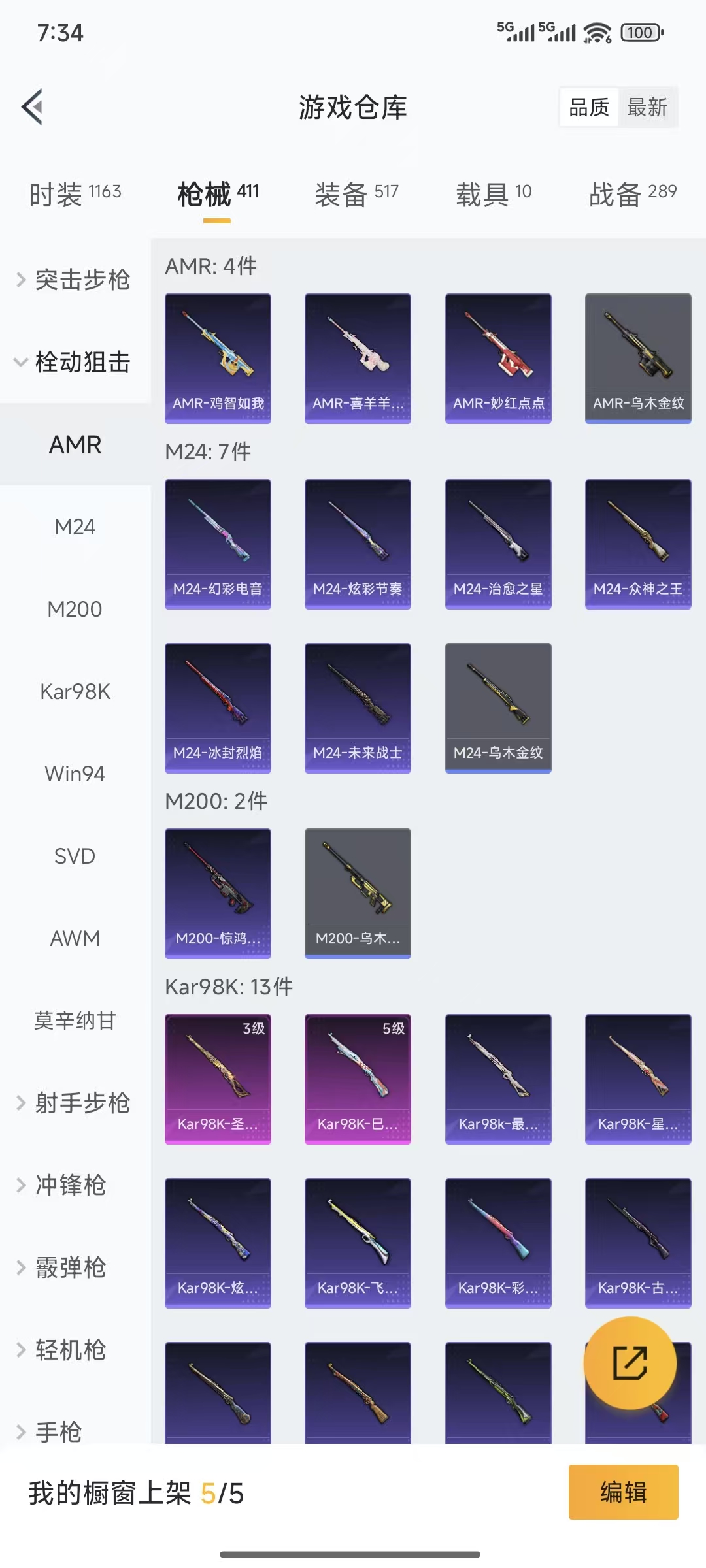Expand the 射手步枪 category
This screenshot has width=706, height=1568.
click(x=75, y=1103)
